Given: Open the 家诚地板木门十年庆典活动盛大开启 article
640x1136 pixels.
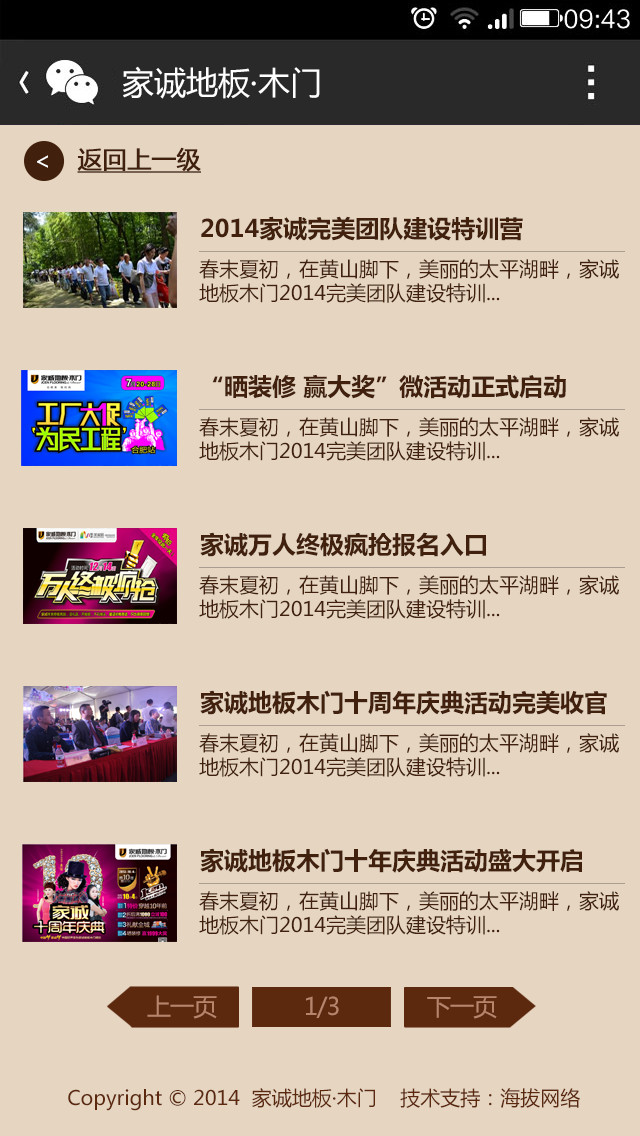Looking at the screenshot, I should 391,861.
